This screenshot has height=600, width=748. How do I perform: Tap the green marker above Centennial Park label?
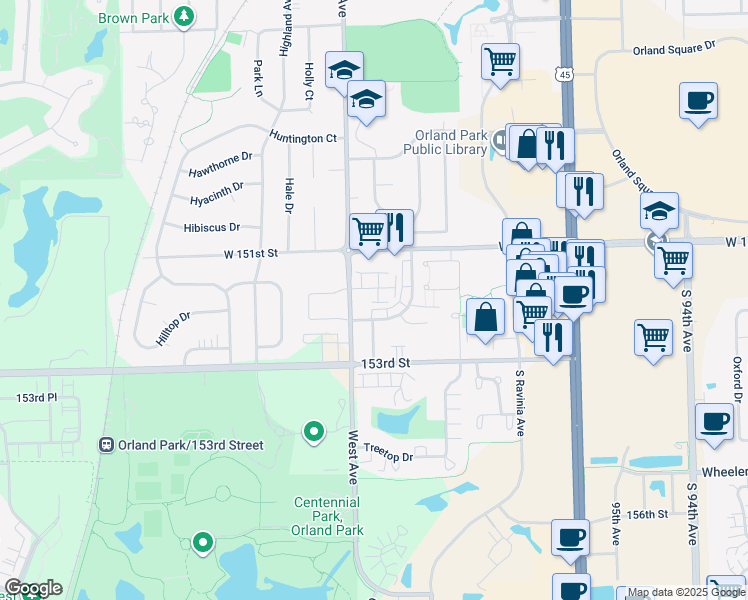point(314,432)
